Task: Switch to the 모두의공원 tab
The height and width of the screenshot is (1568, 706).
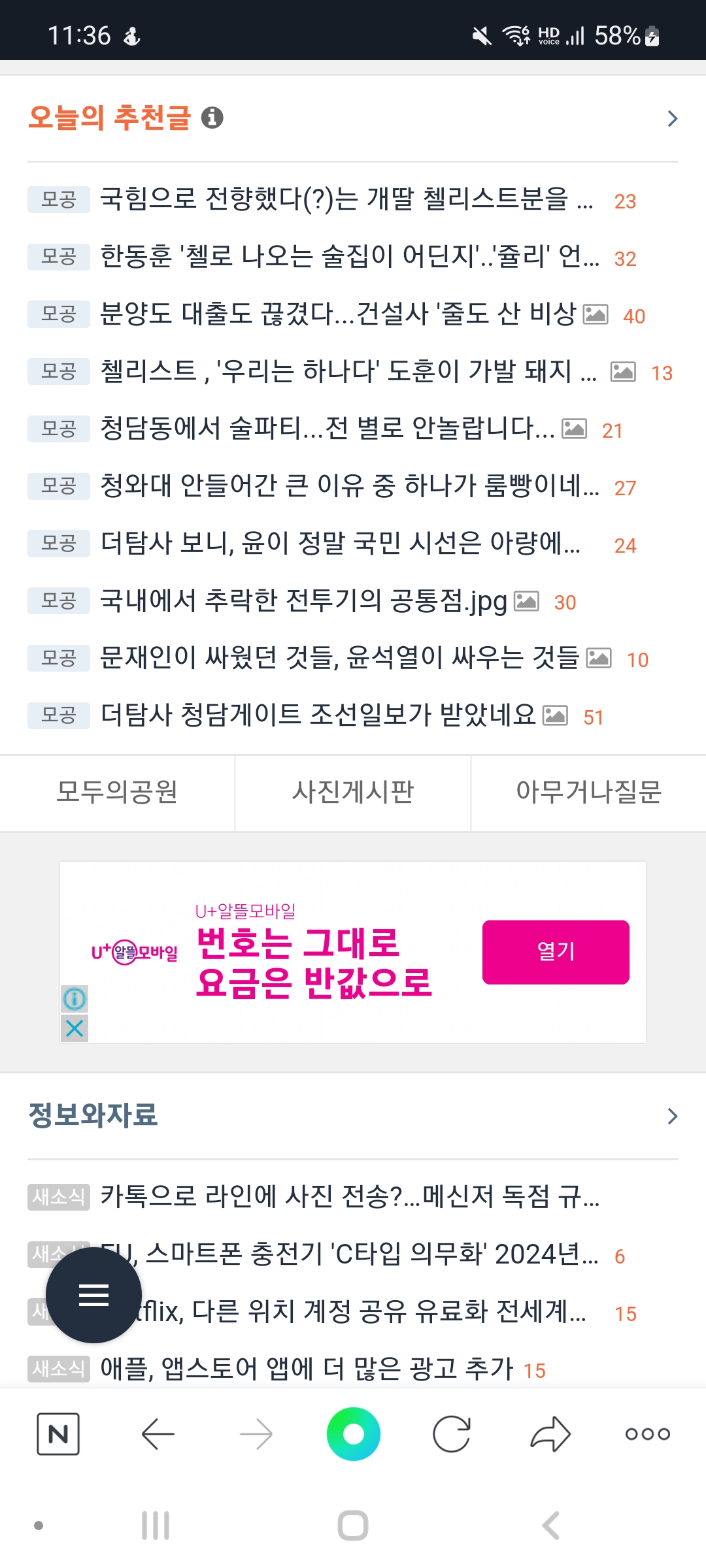Action: click(117, 792)
